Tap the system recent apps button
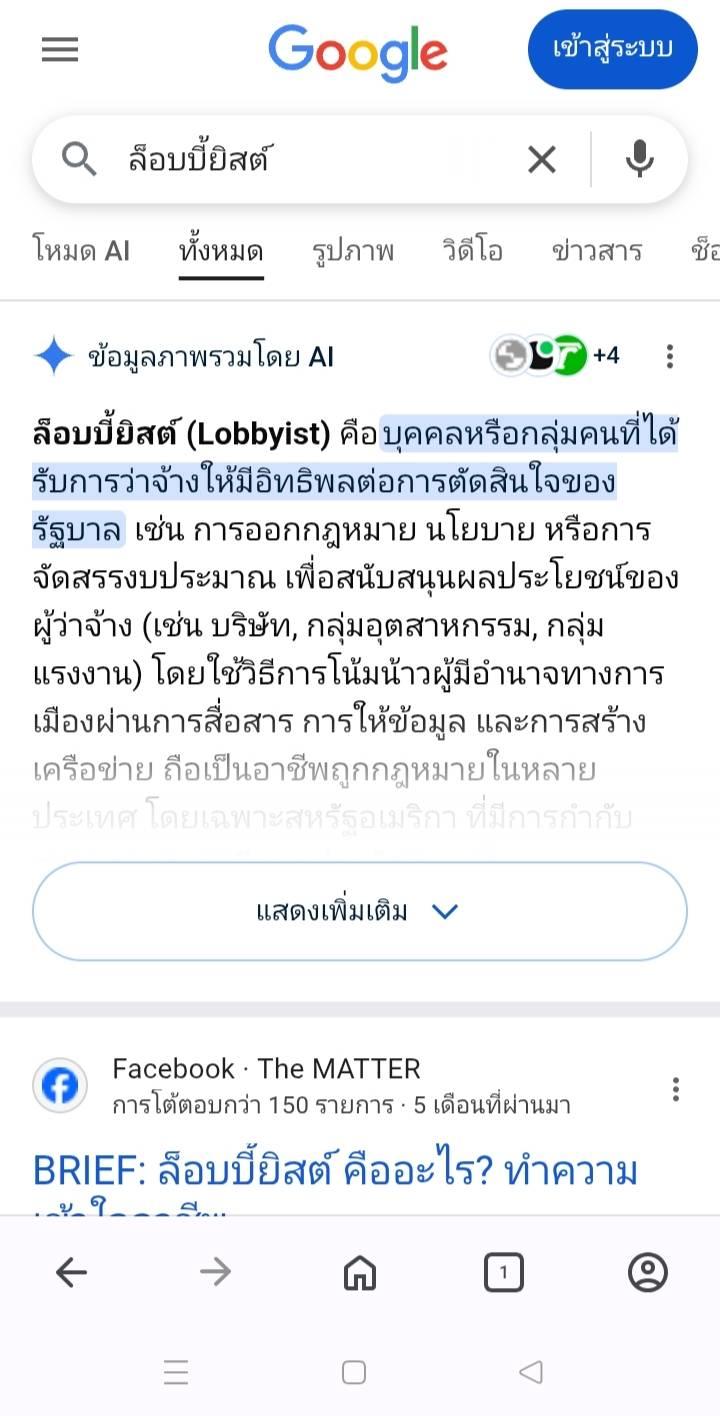This screenshot has width=720, height=1416. click(176, 1372)
